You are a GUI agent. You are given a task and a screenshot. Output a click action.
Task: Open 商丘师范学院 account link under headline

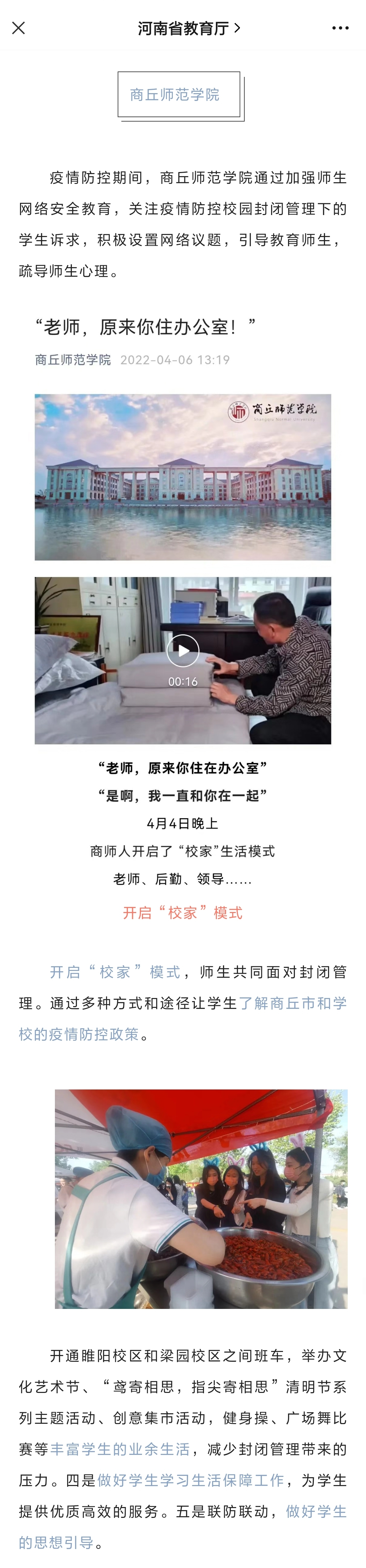click(x=73, y=360)
